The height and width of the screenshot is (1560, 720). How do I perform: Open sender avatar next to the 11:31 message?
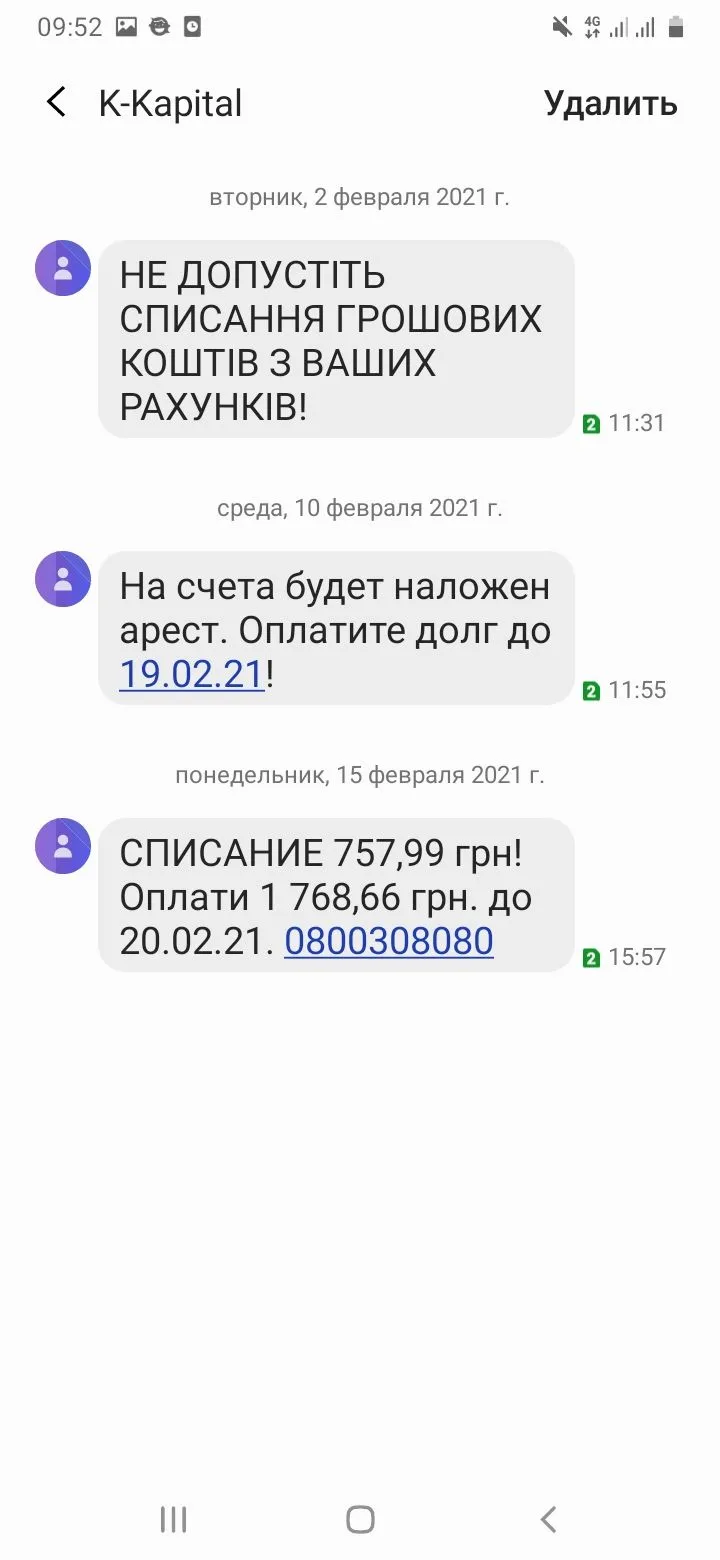(63, 268)
